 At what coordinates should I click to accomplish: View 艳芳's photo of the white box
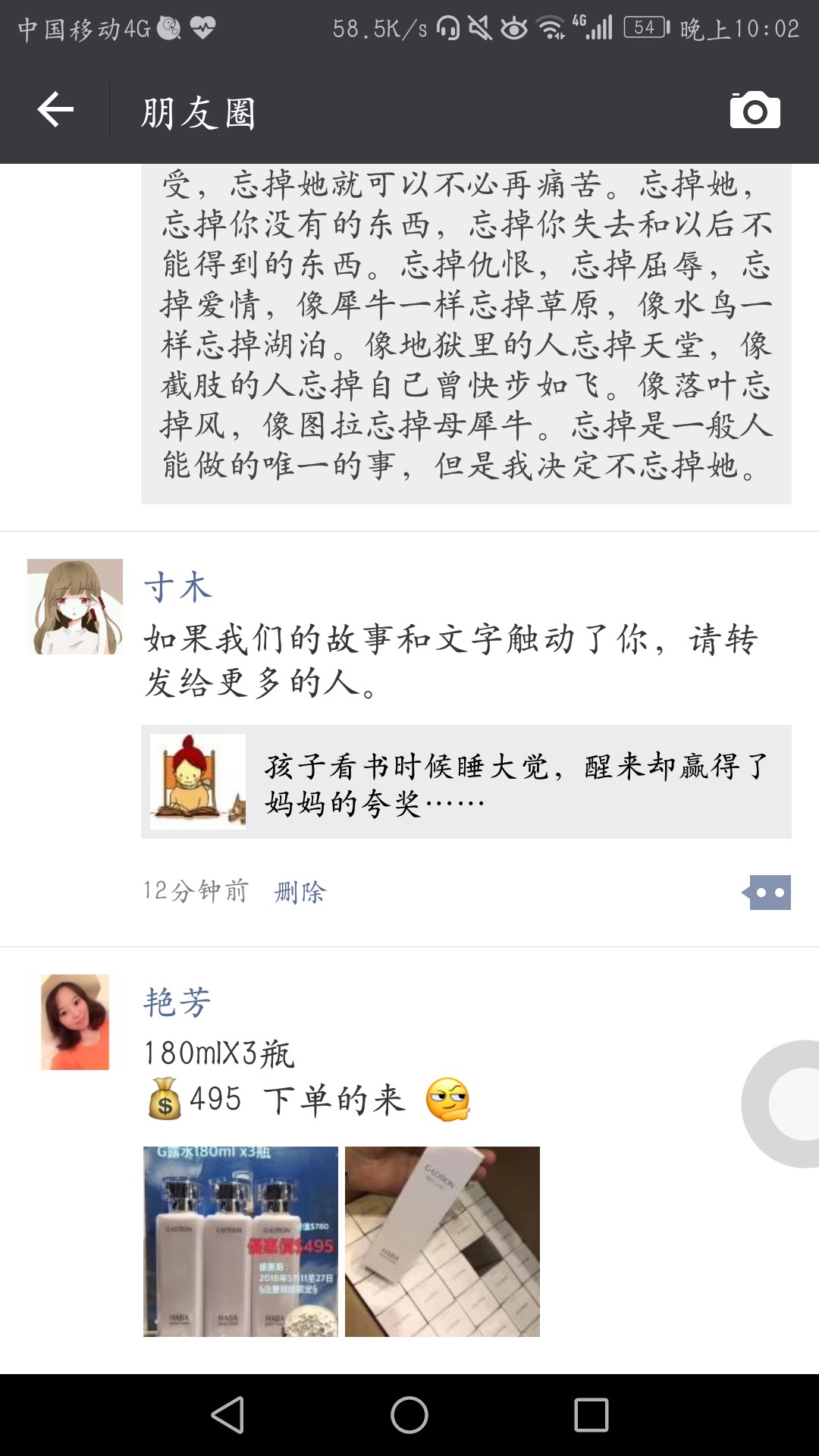pos(442,1241)
